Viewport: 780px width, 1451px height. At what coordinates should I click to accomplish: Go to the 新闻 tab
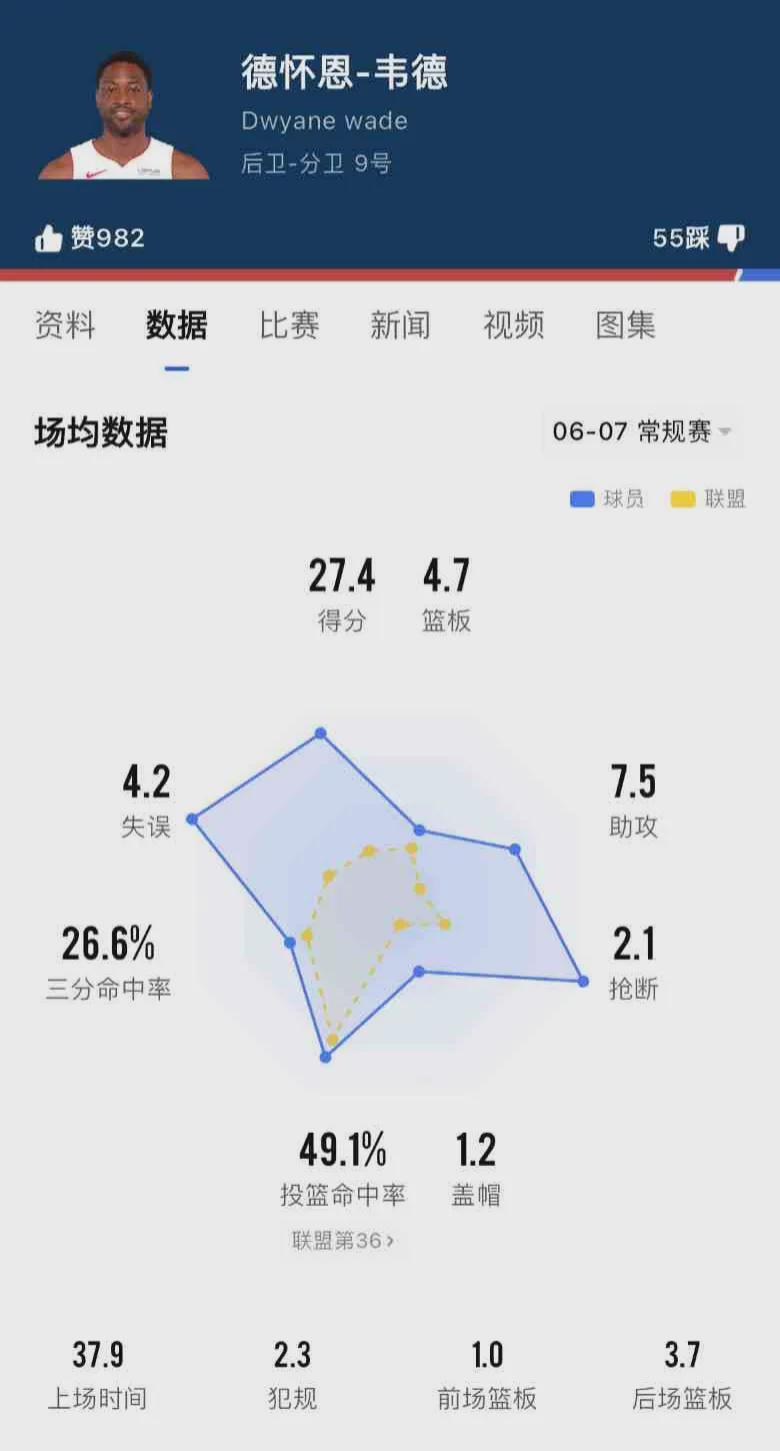click(x=401, y=325)
